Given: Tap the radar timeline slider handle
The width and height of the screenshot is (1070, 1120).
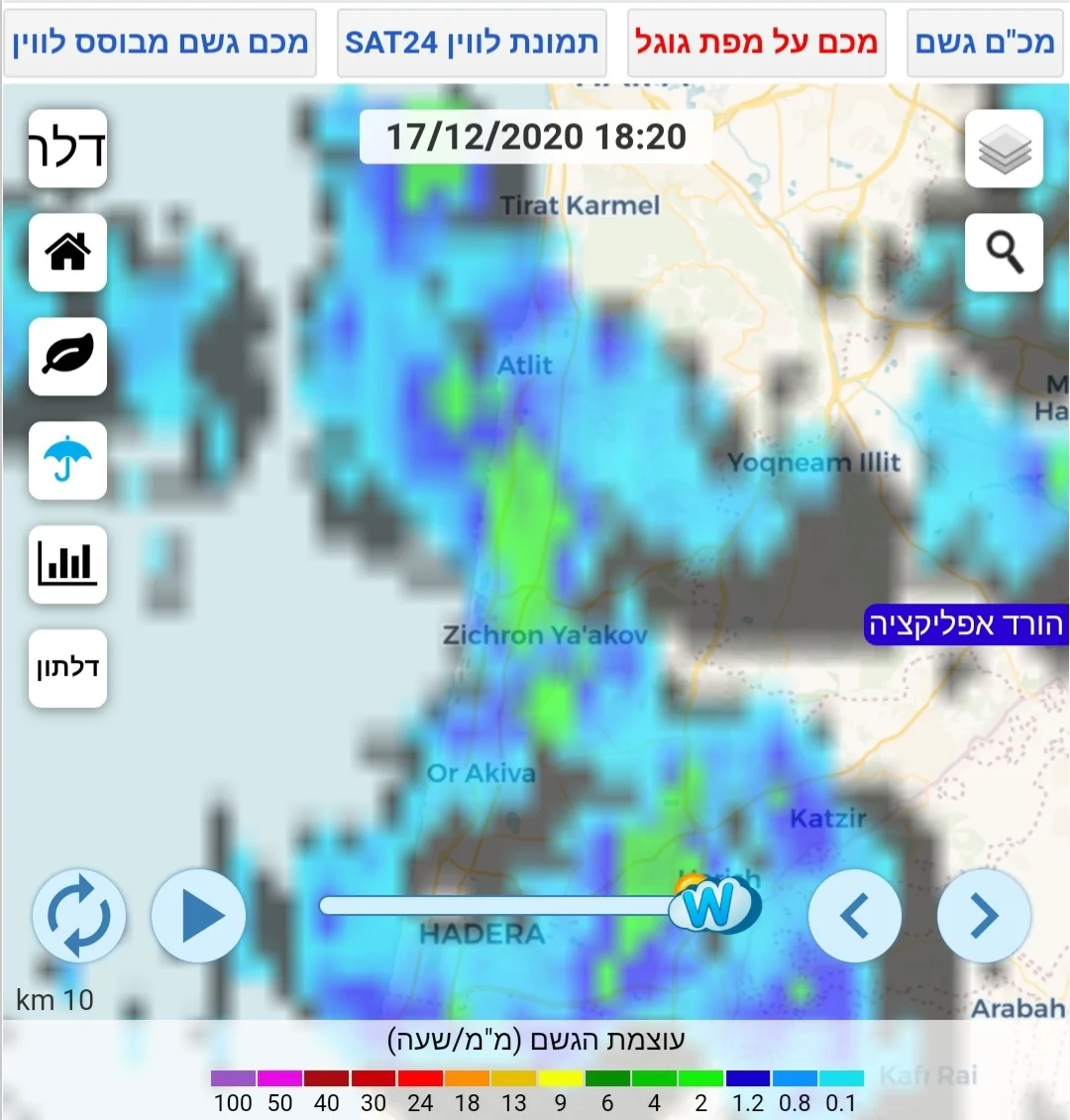Looking at the screenshot, I should coord(714,904).
